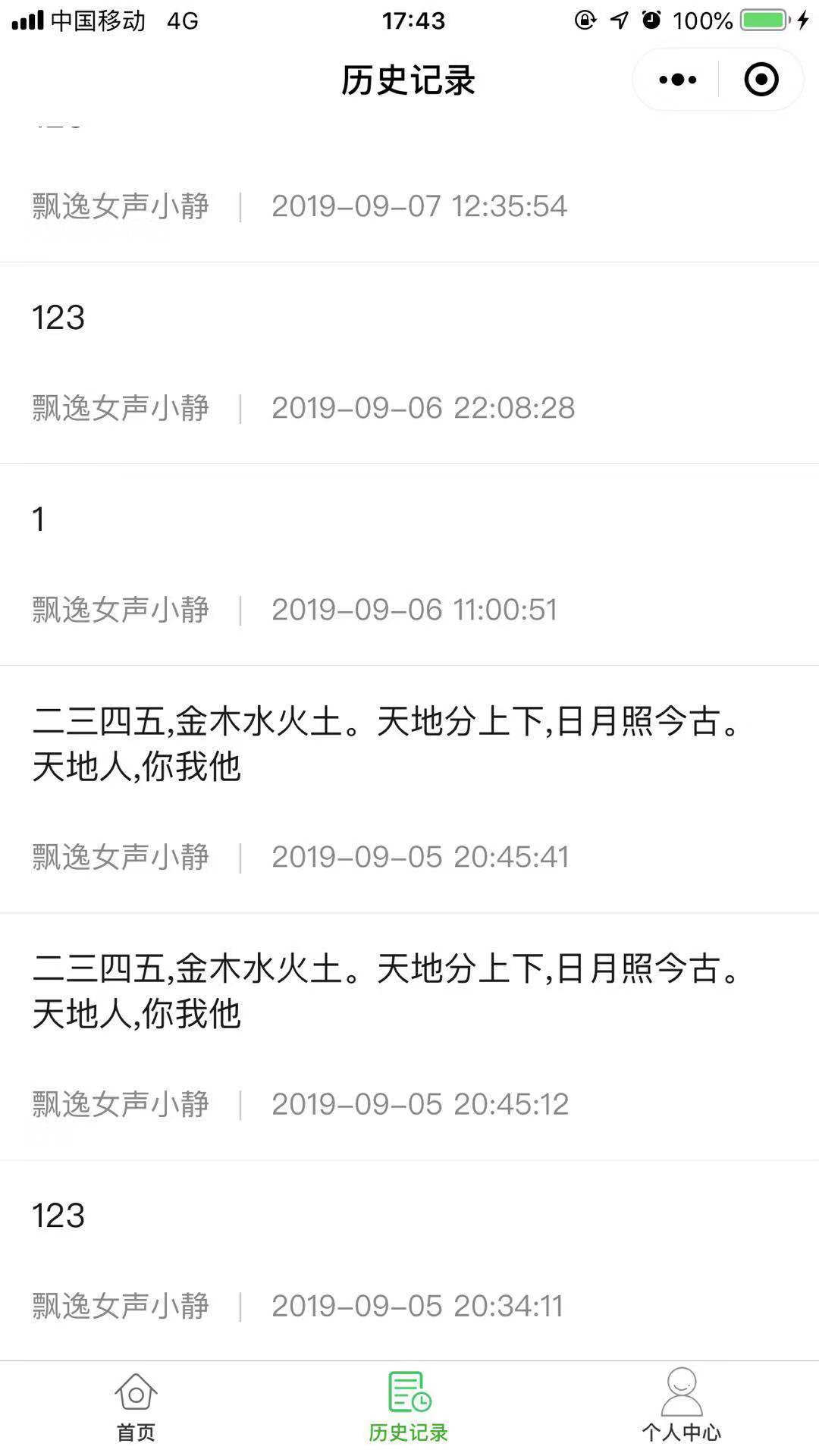Viewport: 819px width, 1456px height.
Task: Open the 二三四五 record at 20:45:12
Action: tap(409, 1036)
